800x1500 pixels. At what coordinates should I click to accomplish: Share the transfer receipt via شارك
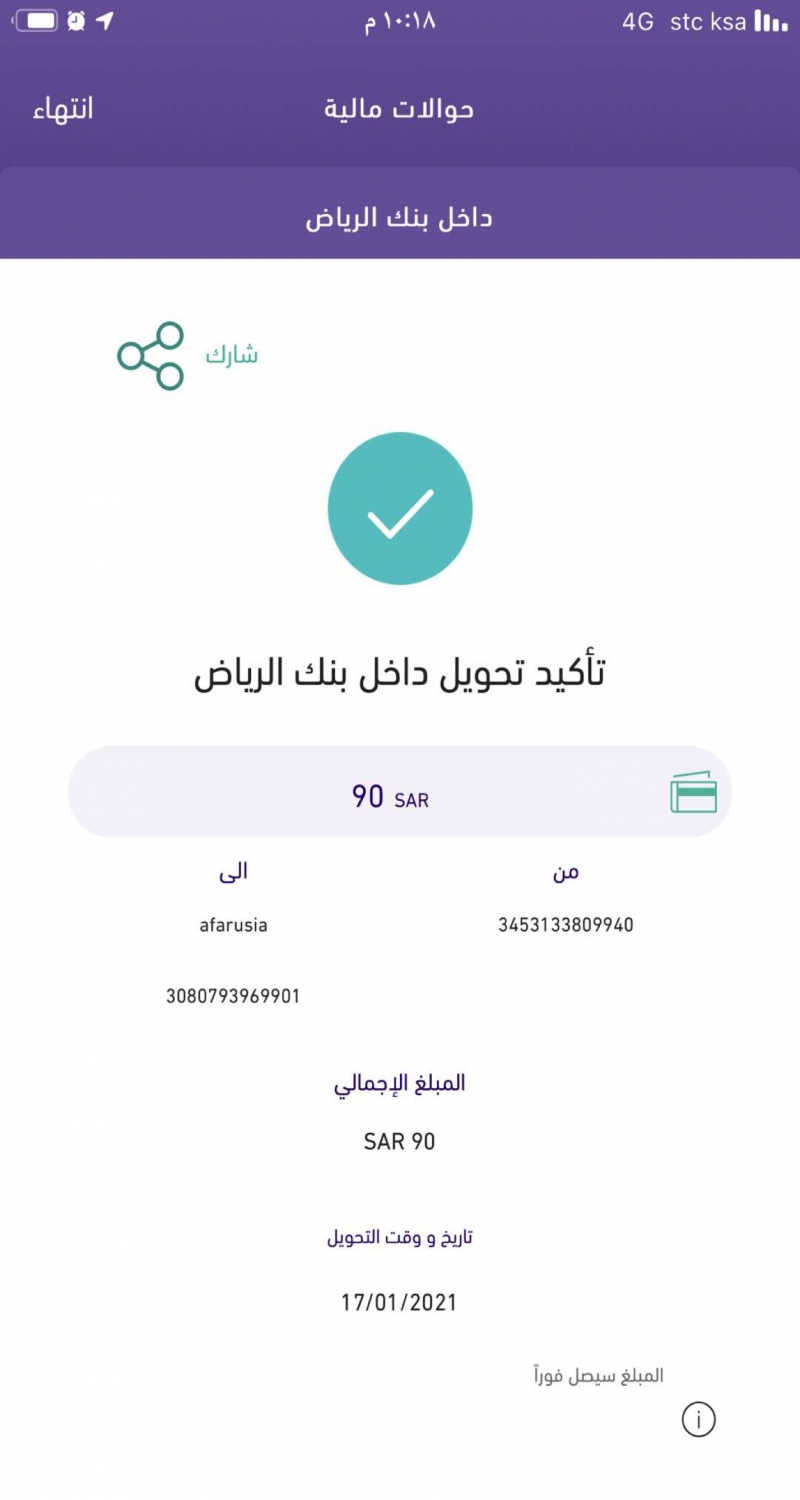[152, 356]
